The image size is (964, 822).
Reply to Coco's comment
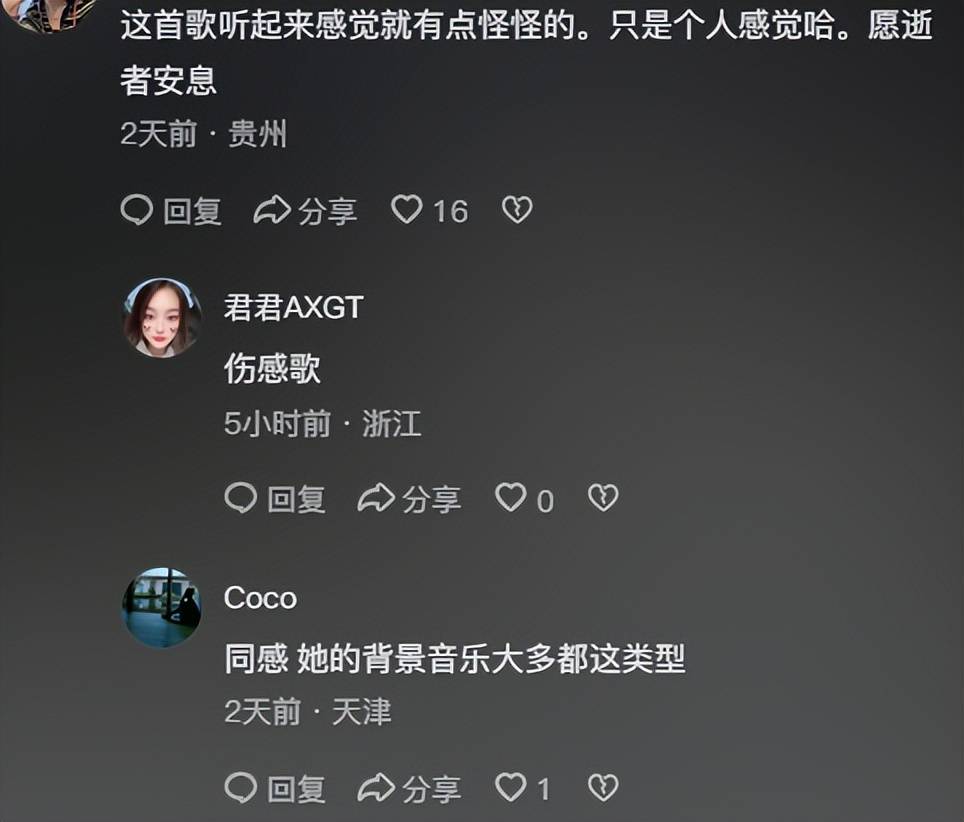[275, 788]
